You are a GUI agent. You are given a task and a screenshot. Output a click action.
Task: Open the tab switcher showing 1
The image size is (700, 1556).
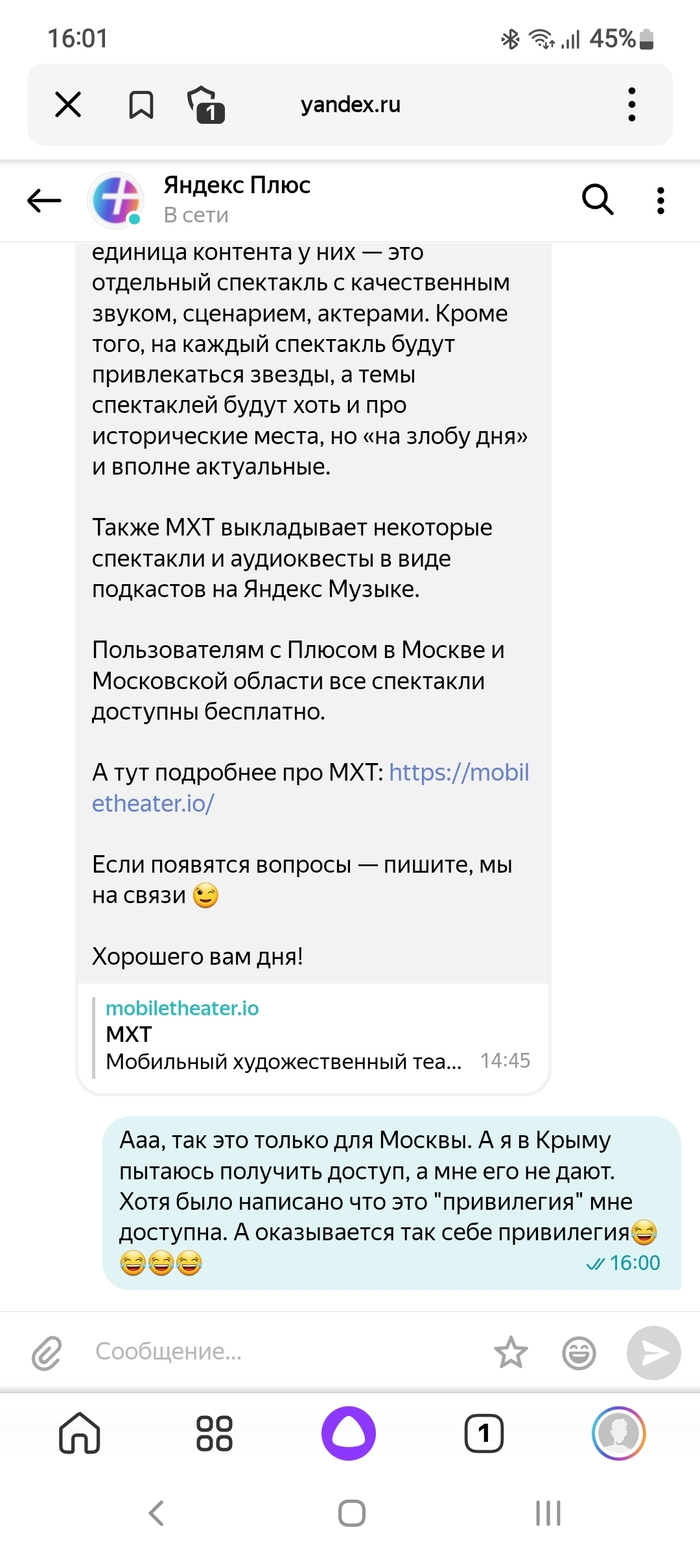click(x=484, y=1434)
